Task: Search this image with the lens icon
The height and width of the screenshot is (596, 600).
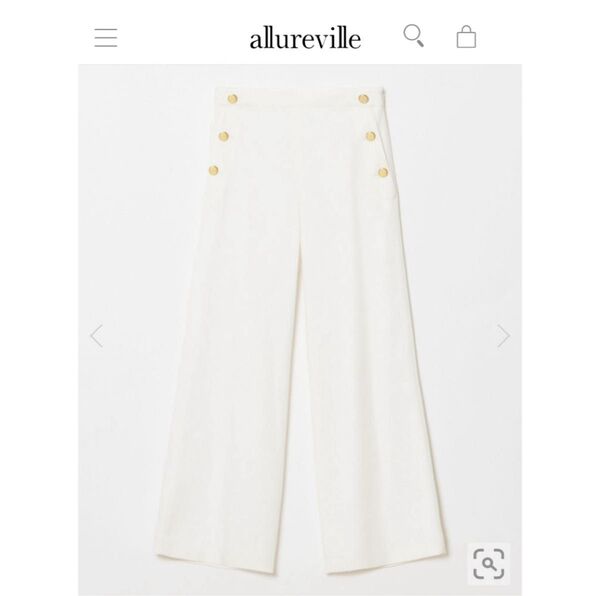Action: (491, 562)
